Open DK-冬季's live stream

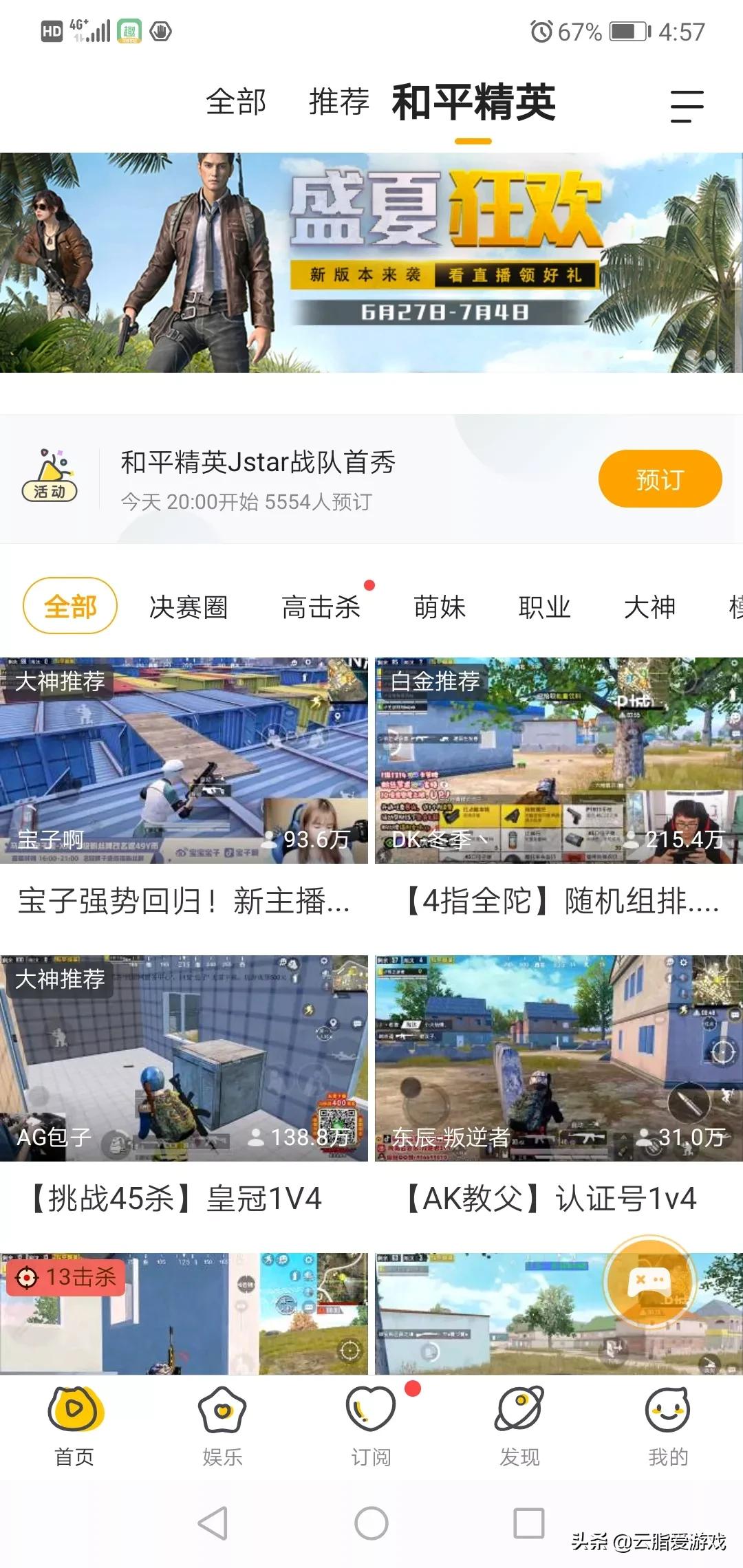click(x=559, y=760)
